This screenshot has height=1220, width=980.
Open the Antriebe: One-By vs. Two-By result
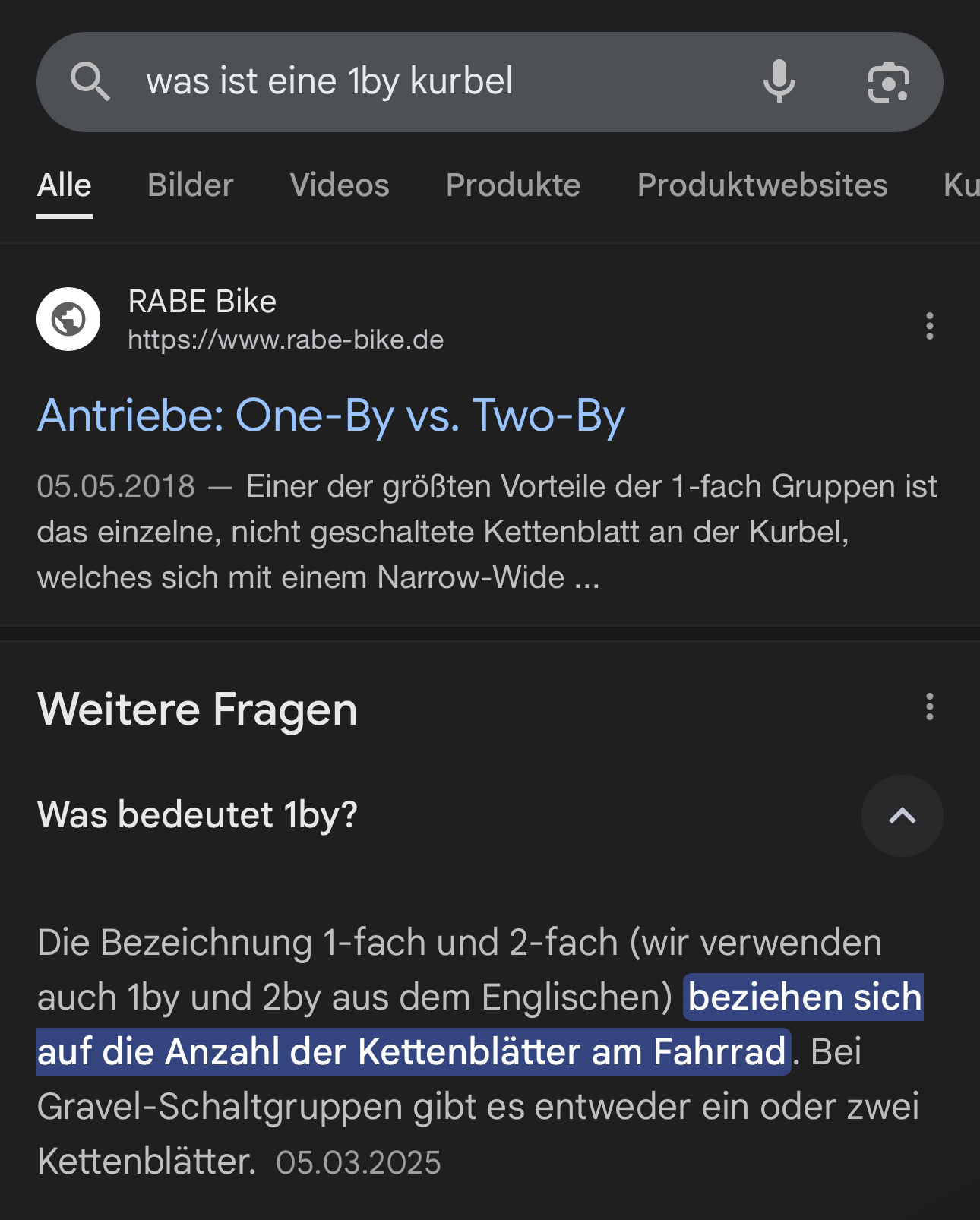(x=331, y=416)
